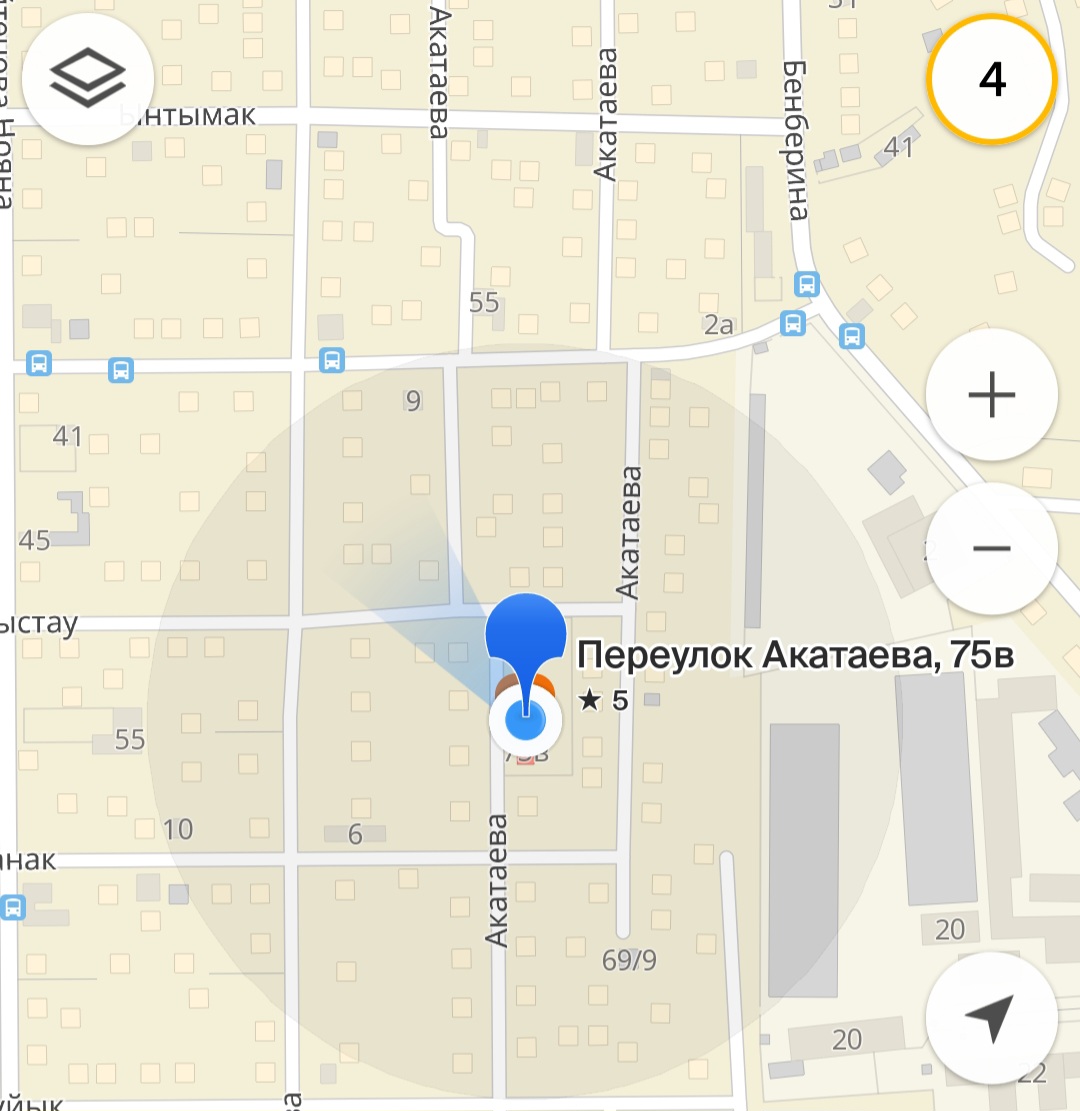Viewport: 1080px width, 1111px height.
Task: Select the bus stop on Бенберина street
Action: [x=806, y=284]
